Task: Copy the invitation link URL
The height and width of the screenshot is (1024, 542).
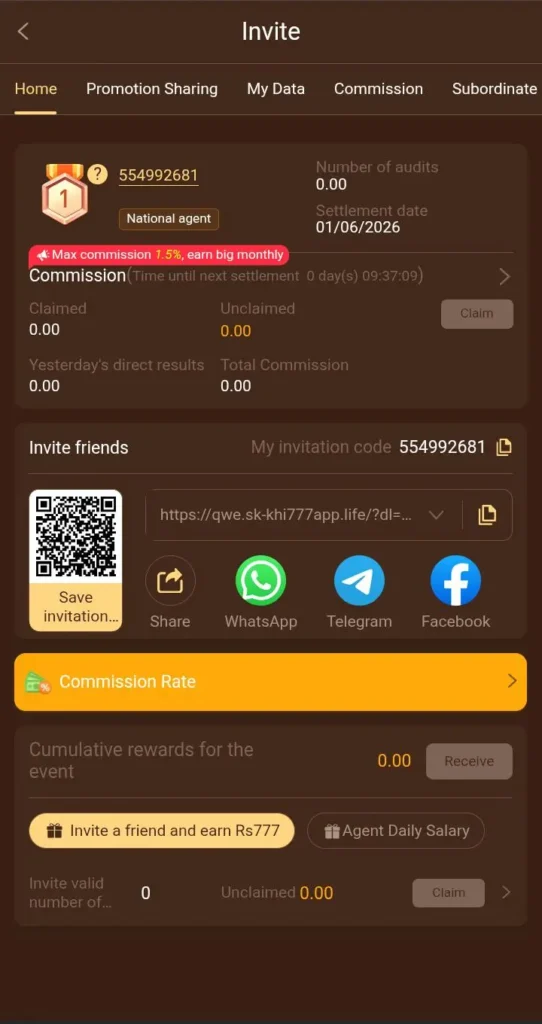Action: pos(487,515)
